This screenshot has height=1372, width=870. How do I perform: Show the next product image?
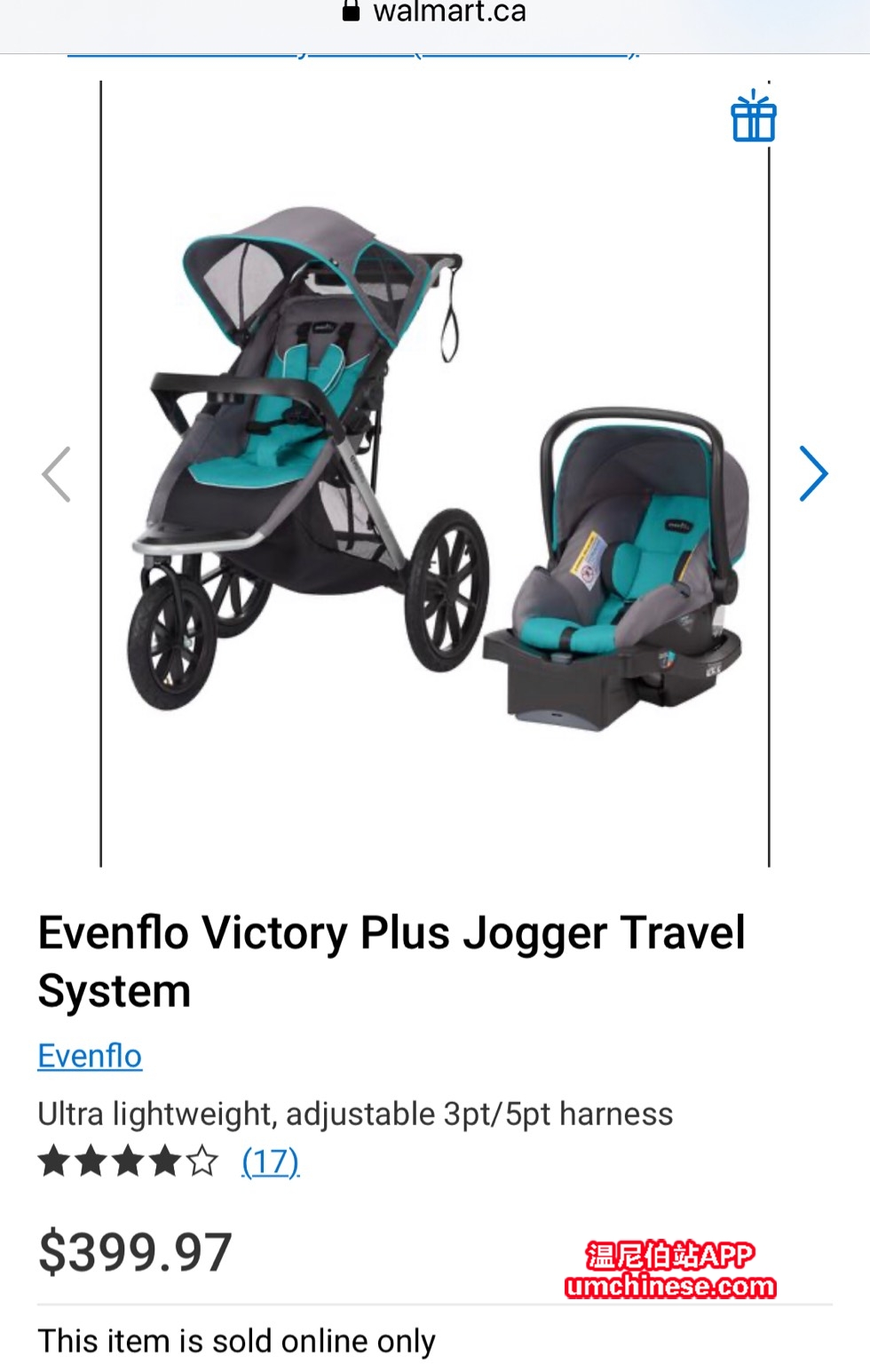tap(812, 474)
